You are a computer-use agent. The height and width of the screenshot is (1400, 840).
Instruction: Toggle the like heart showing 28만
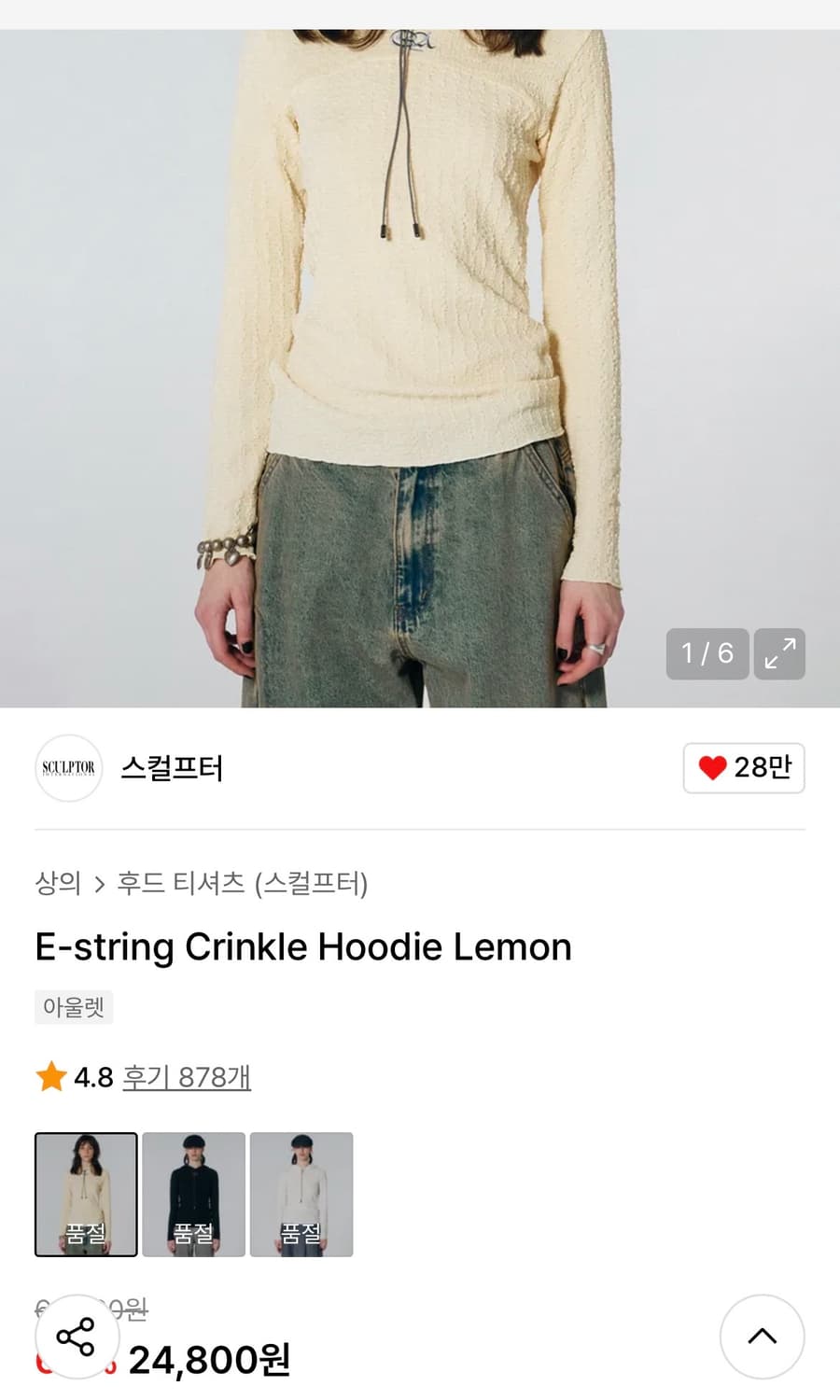pyautogui.click(x=744, y=767)
